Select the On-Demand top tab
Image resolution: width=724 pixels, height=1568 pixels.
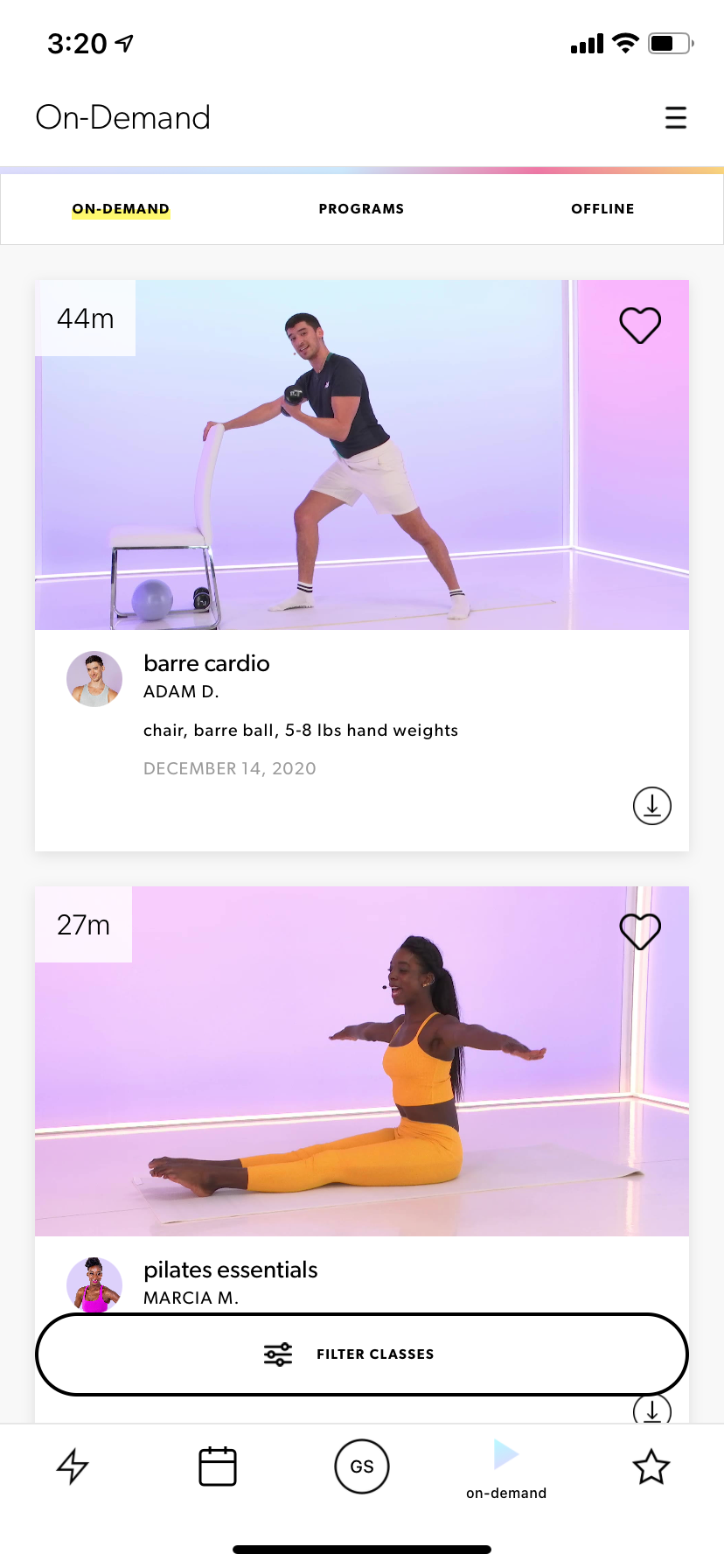(121, 209)
